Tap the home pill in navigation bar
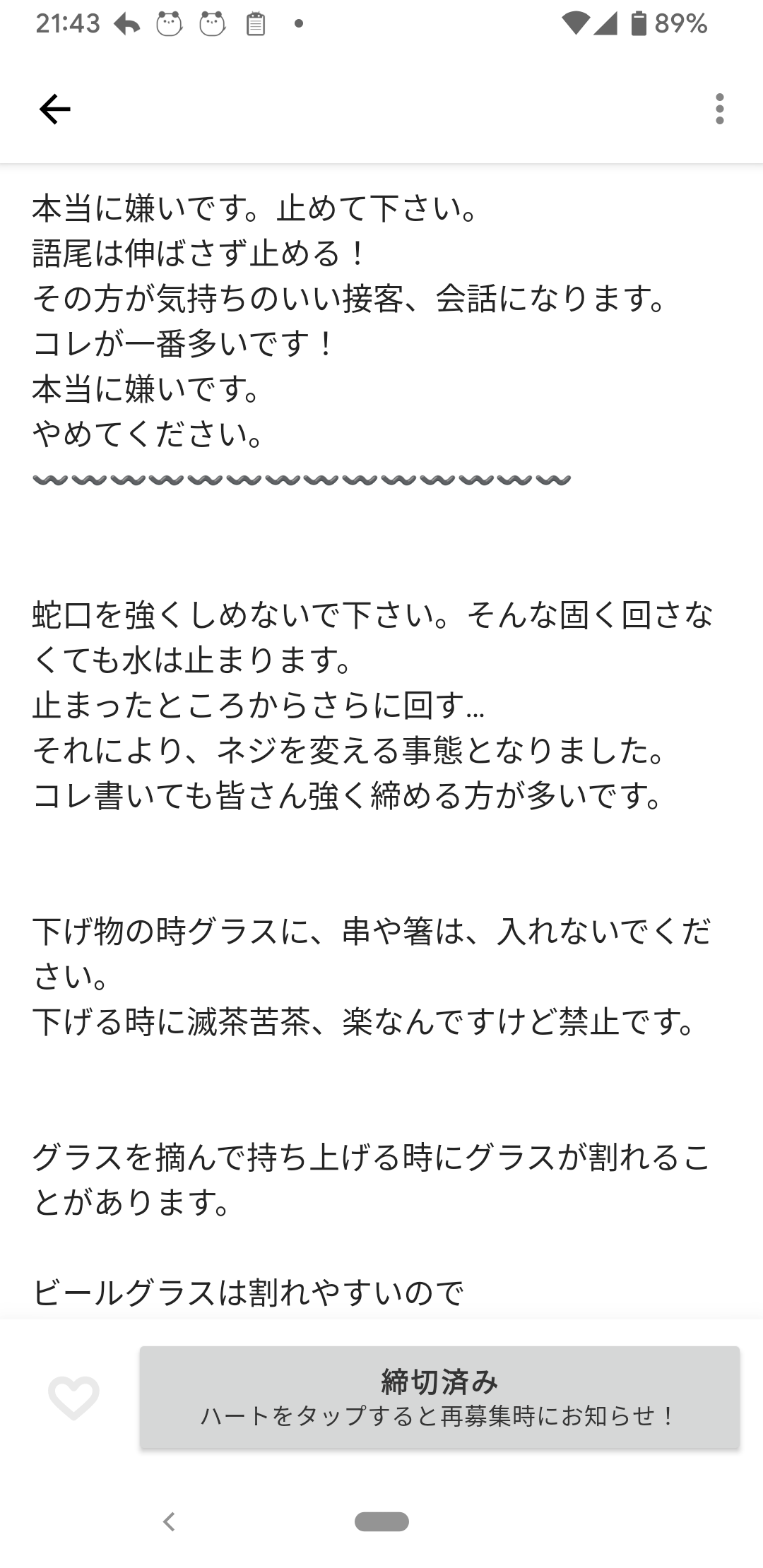 381,1521
